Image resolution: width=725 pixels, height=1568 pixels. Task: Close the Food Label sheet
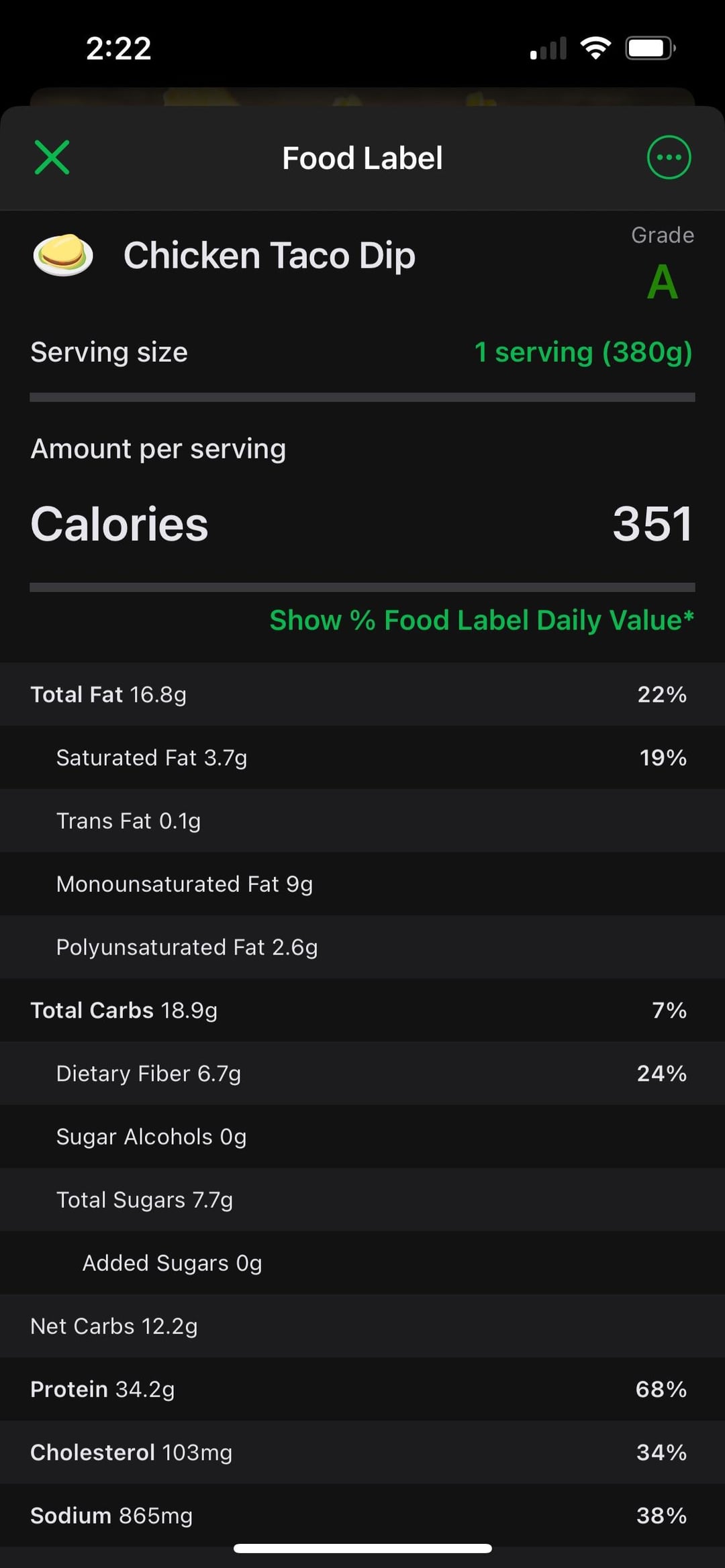point(52,158)
